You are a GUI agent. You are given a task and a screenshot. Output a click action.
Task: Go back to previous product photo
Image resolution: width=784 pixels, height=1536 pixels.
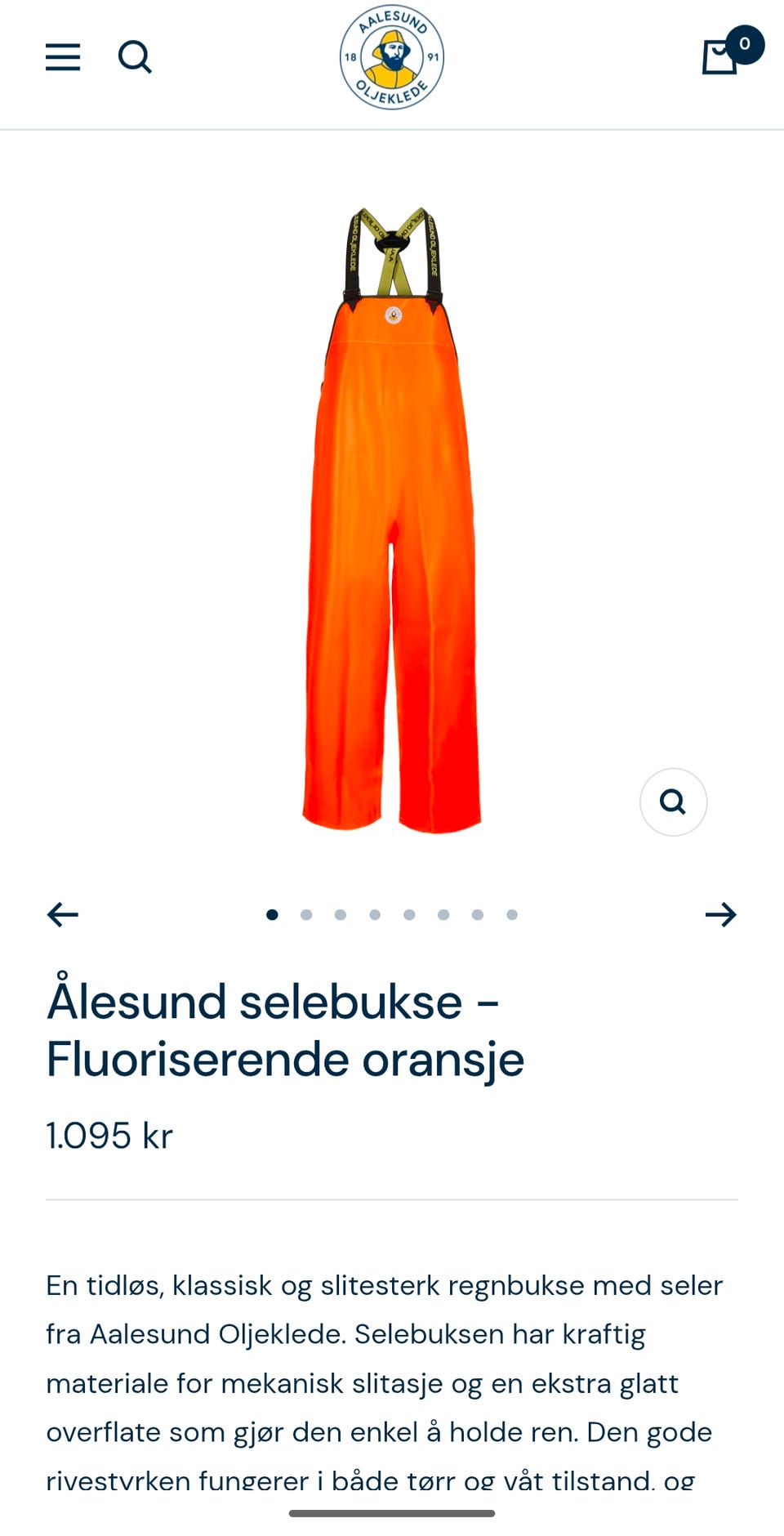tap(62, 915)
